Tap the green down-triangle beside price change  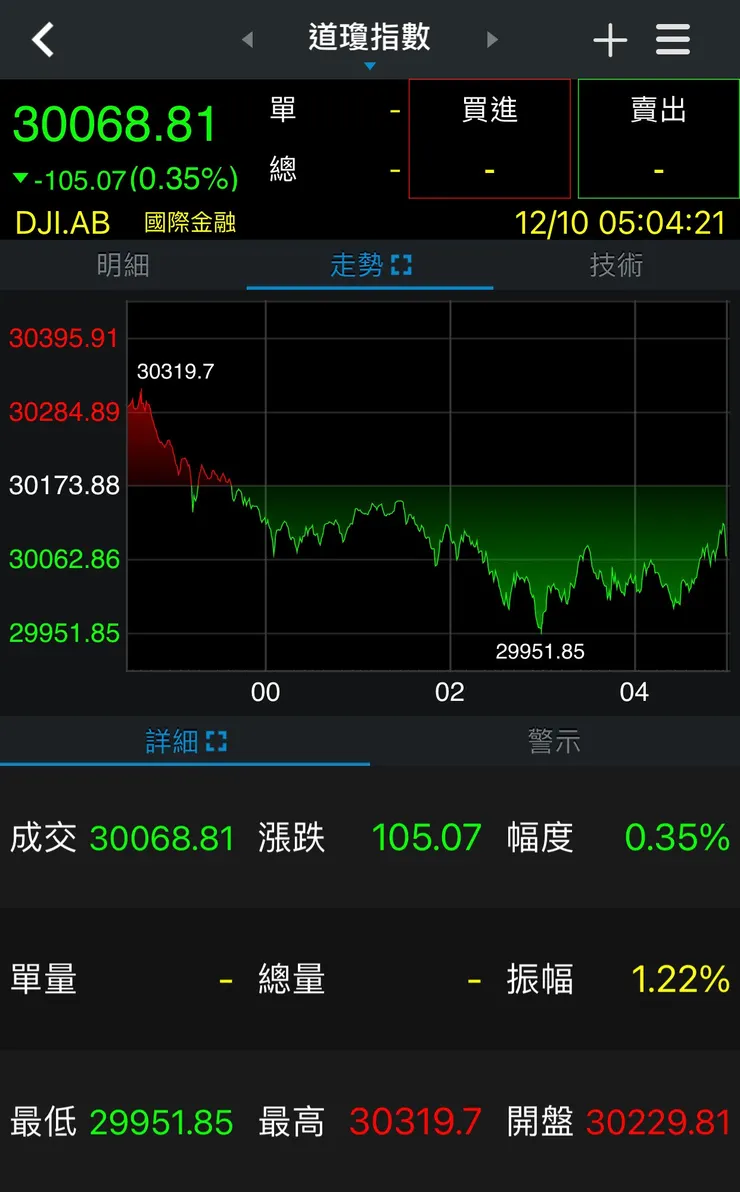[22, 177]
